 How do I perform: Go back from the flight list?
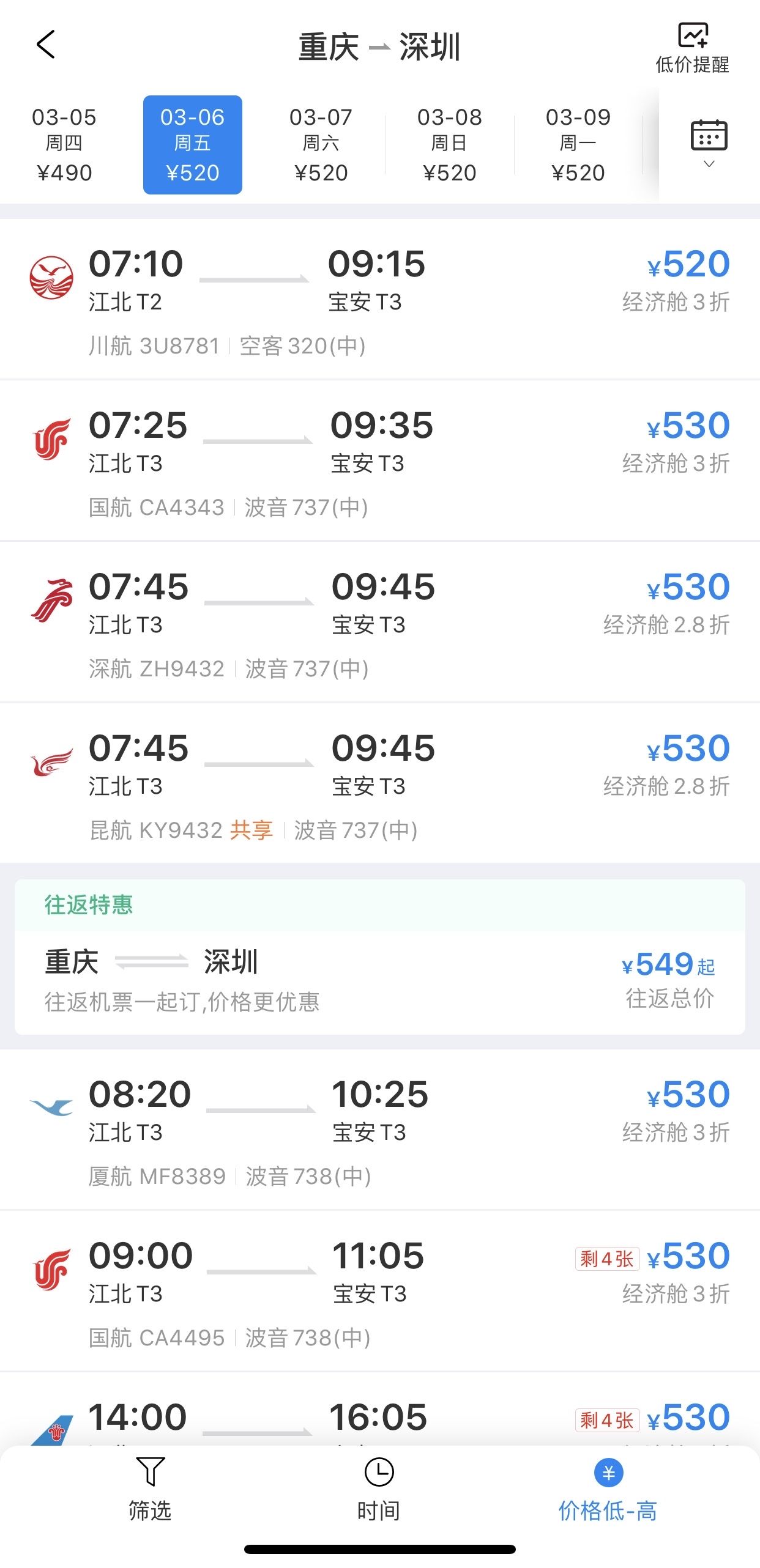pyautogui.click(x=46, y=45)
